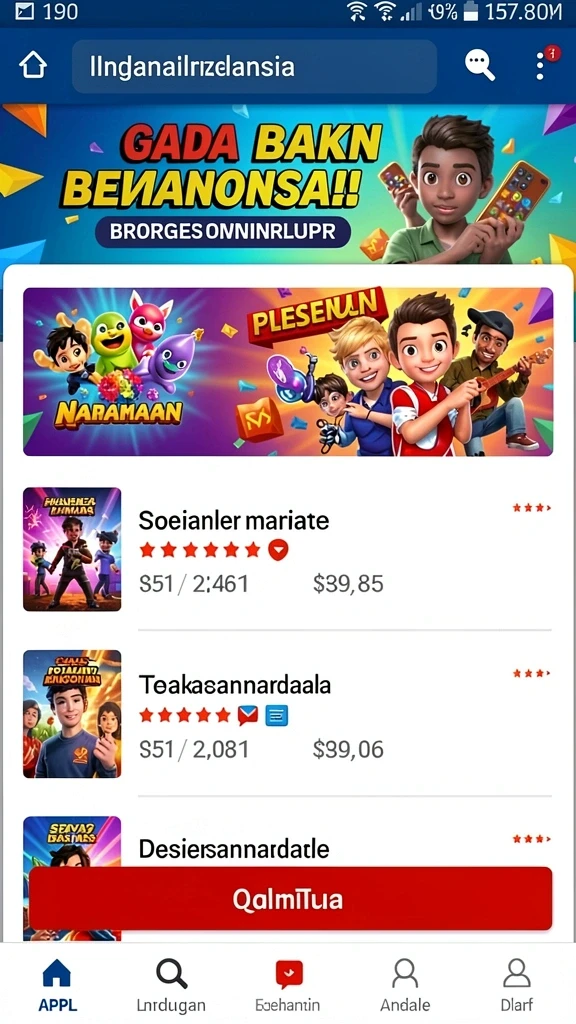This screenshot has height=1024, width=576.
Task: Switch to the Eoehantin tab
Action: coord(287,985)
